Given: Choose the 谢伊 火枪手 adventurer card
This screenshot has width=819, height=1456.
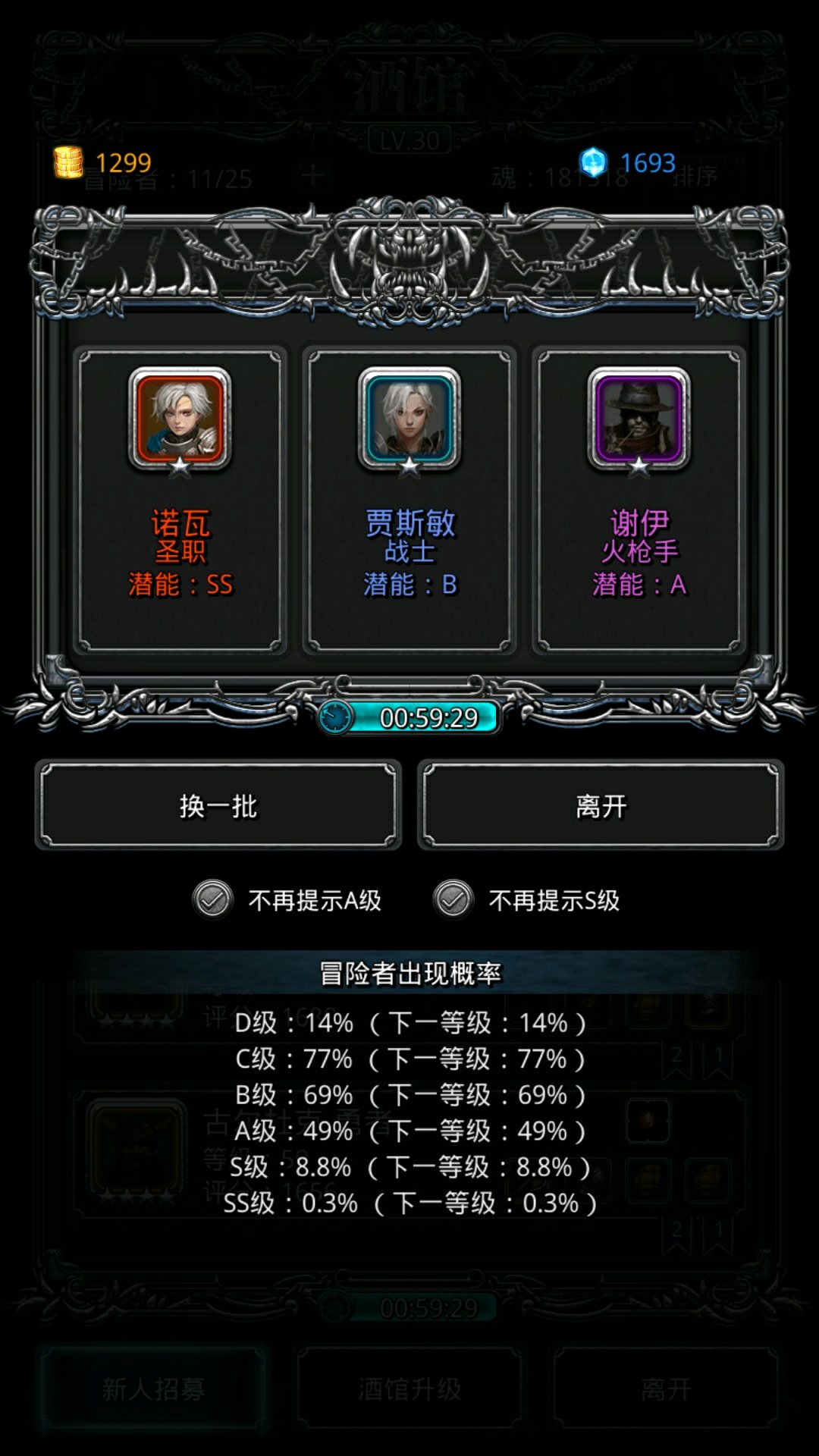Looking at the screenshot, I should click(639, 500).
